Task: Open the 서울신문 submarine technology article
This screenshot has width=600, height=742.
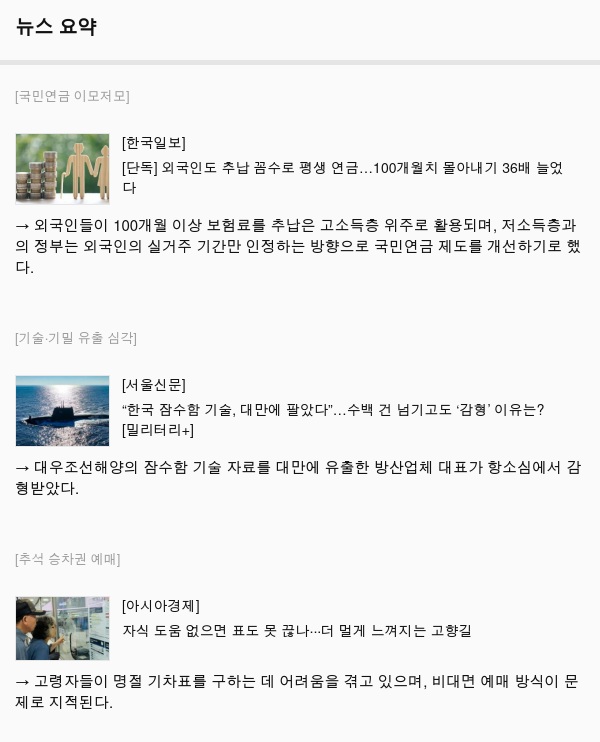Action: (333, 419)
